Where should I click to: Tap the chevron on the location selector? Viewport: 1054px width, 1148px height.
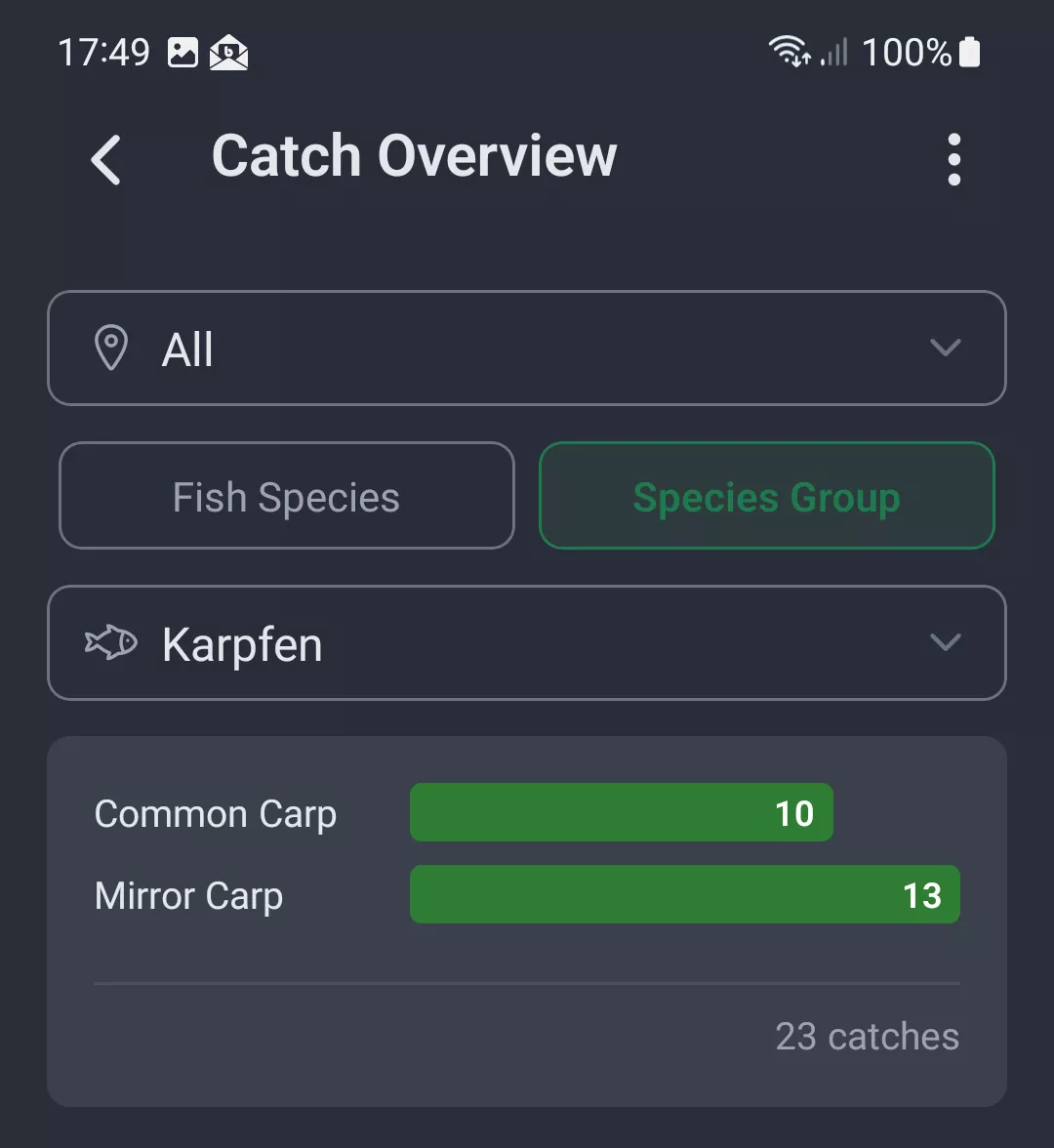944,348
